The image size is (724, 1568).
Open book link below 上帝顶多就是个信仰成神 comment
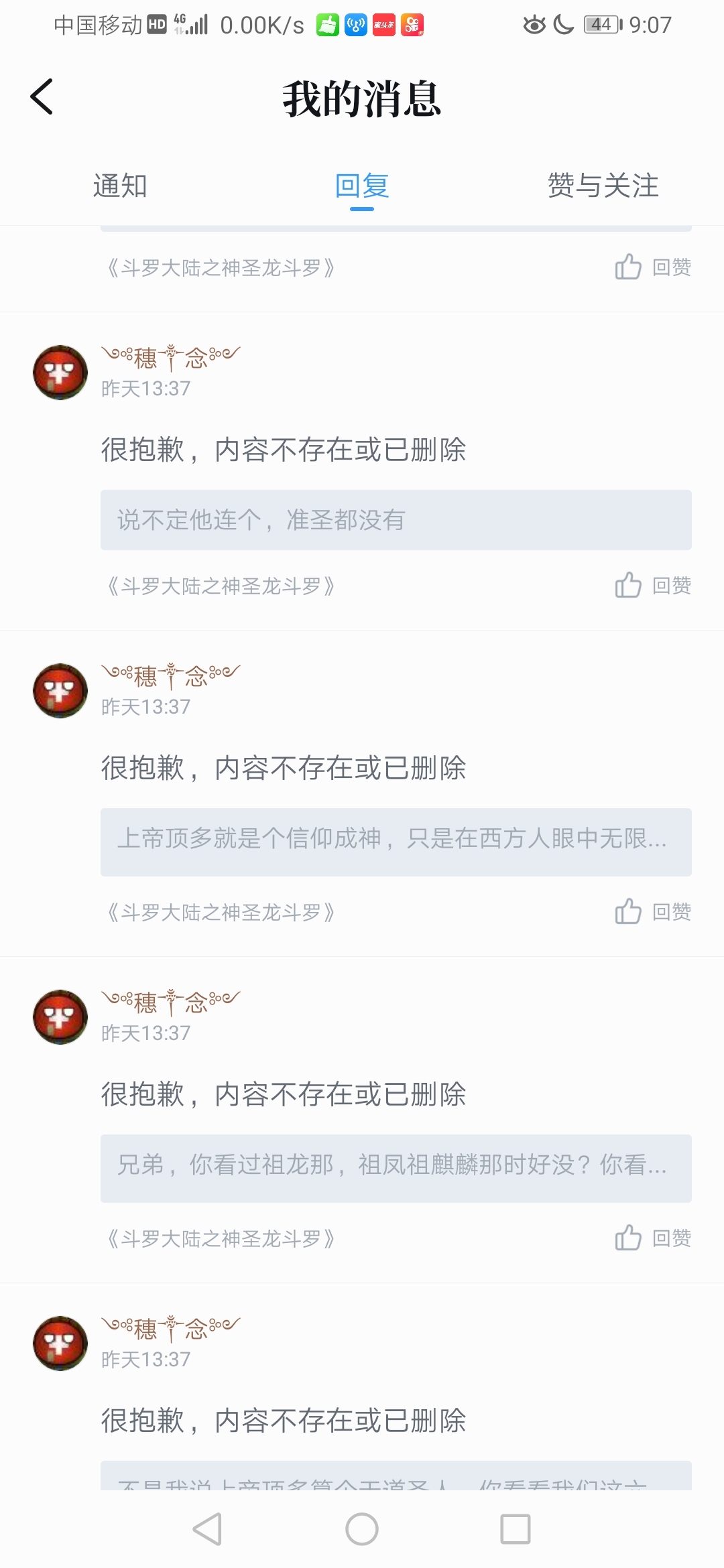pos(221,913)
